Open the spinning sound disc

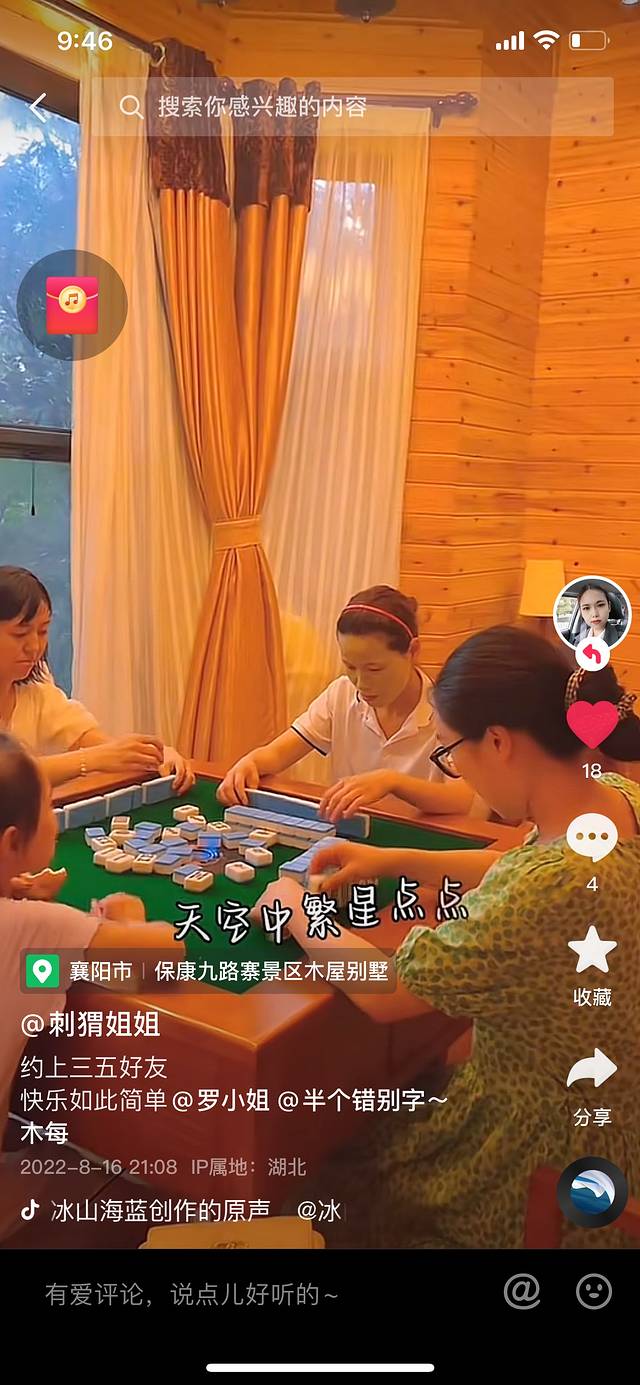(x=592, y=1191)
